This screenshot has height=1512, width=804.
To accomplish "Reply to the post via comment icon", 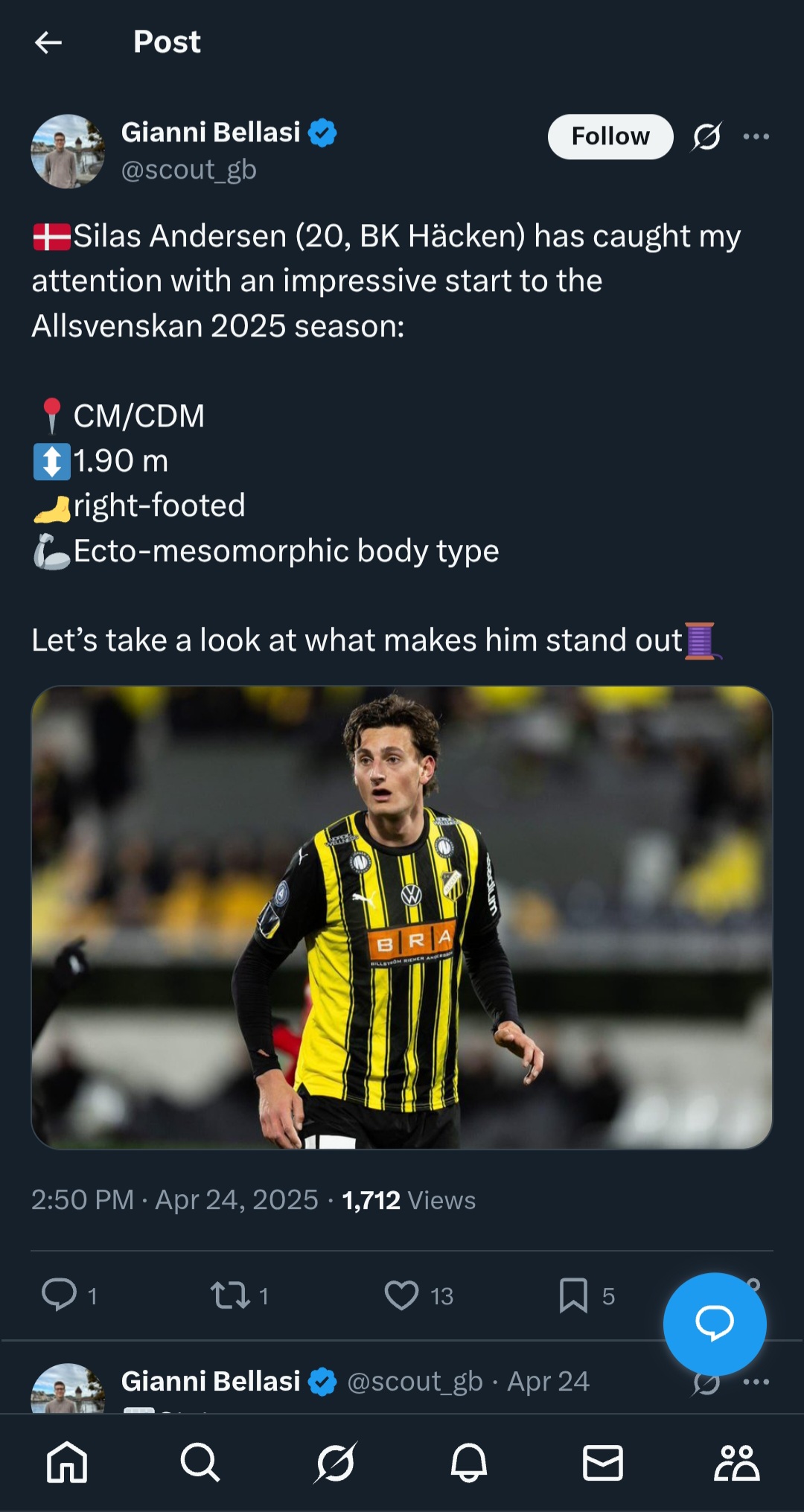I will point(60,1295).
